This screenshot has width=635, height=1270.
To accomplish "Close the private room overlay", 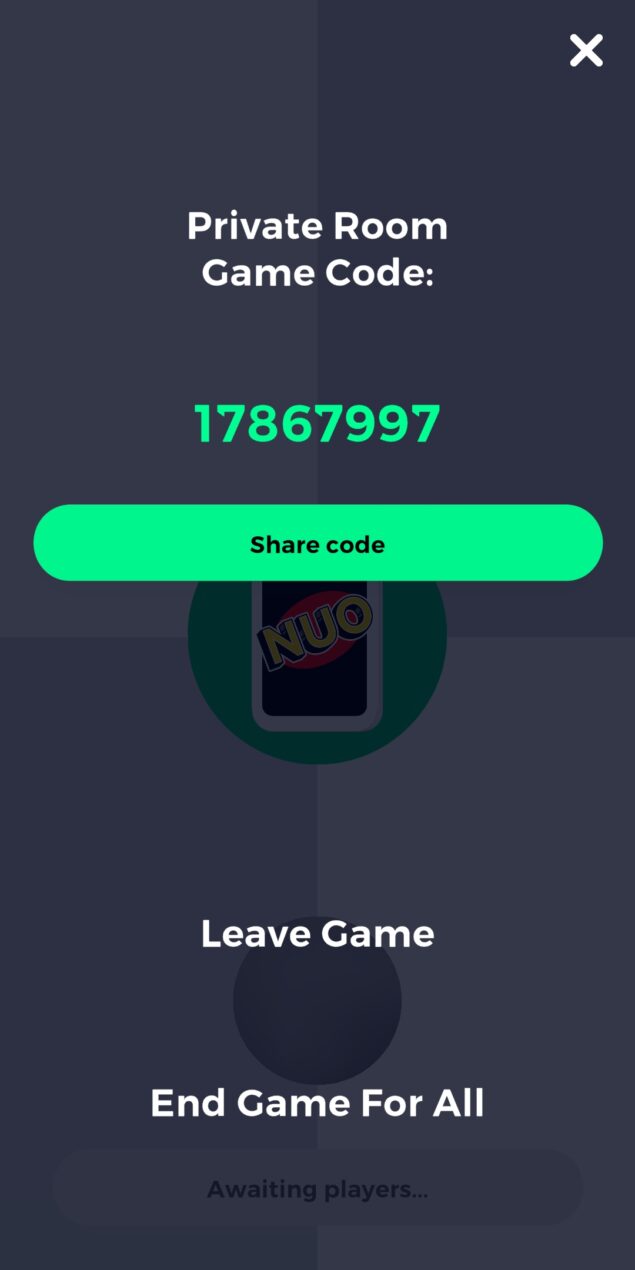I will tap(586, 50).
